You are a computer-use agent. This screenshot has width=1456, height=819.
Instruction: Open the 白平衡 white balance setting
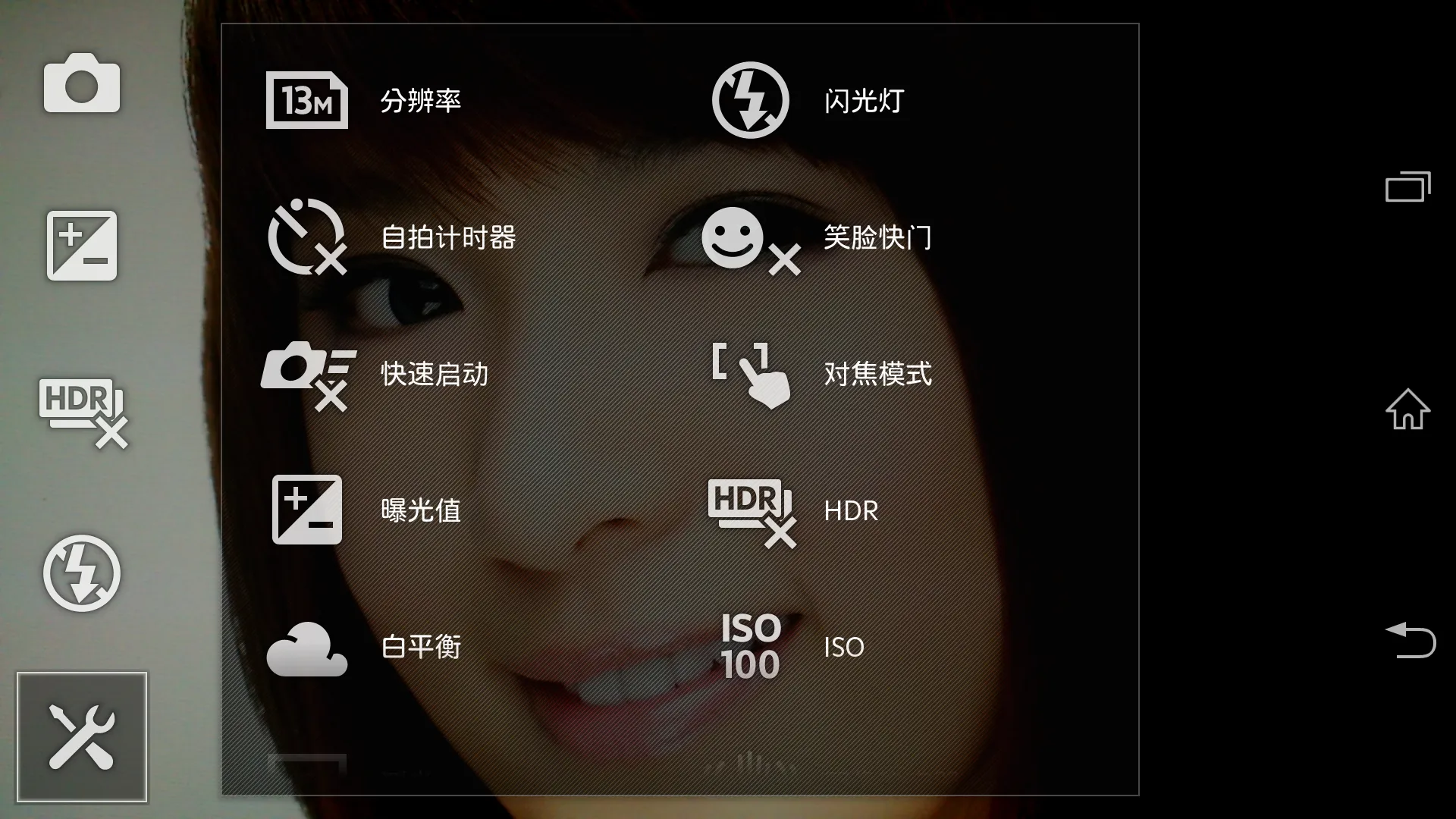(x=364, y=646)
